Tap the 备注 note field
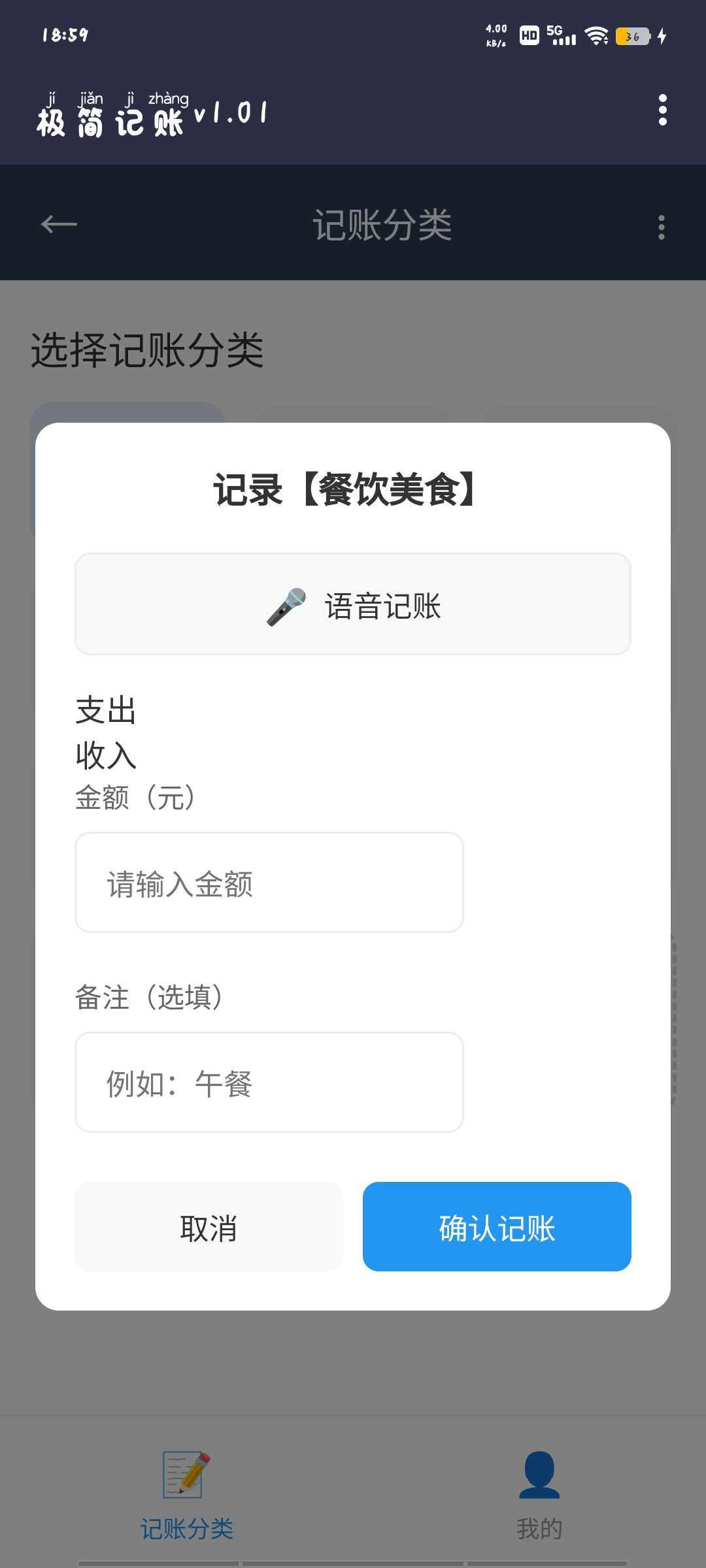This screenshot has width=706, height=1568. [x=269, y=1083]
